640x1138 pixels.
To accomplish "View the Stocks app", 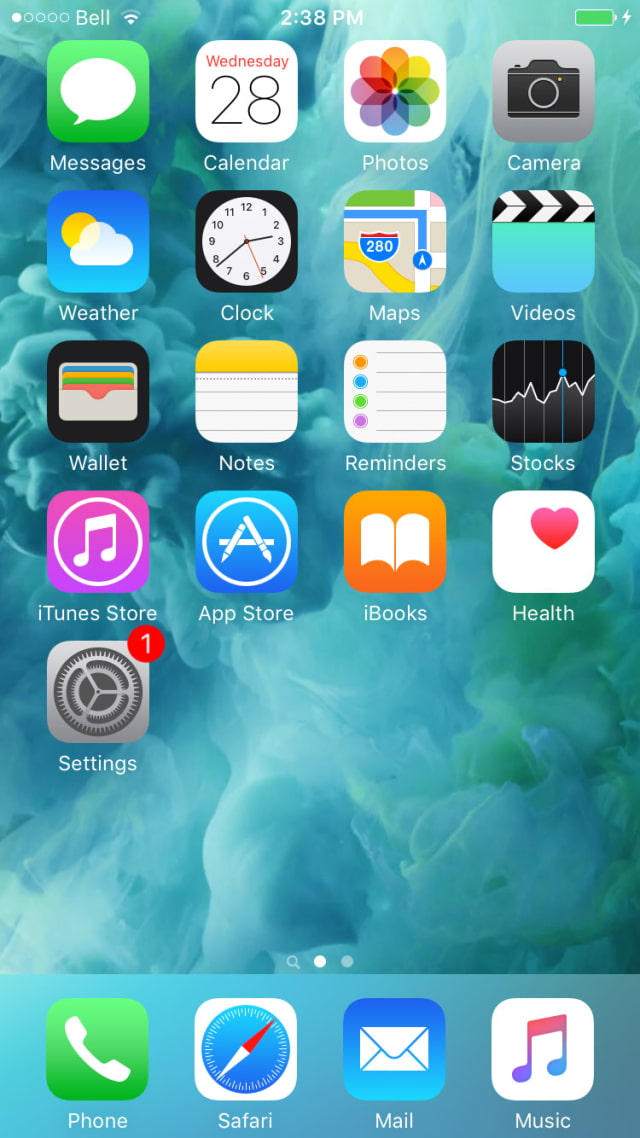I will click(x=543, y=392).
